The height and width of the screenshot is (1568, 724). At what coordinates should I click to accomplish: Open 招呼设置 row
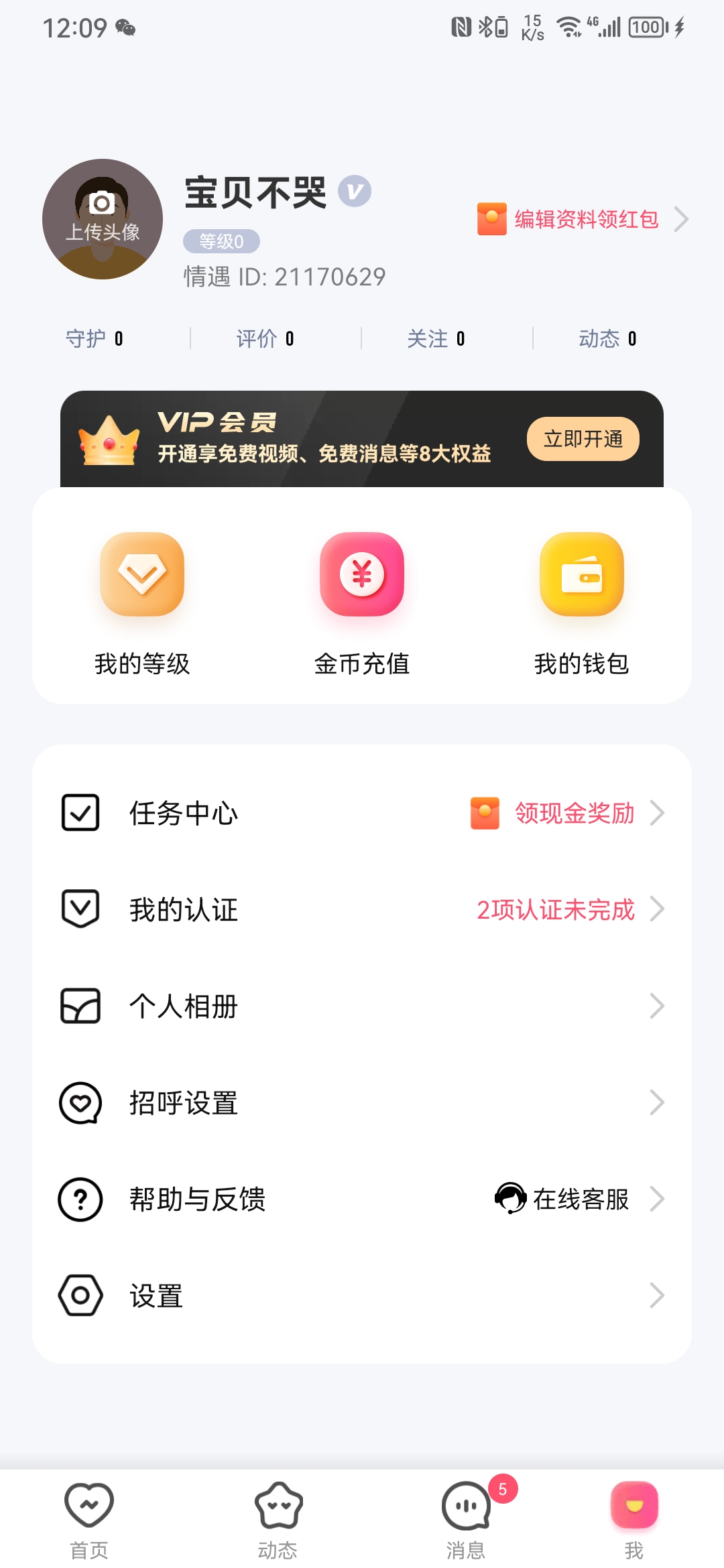362,1102
